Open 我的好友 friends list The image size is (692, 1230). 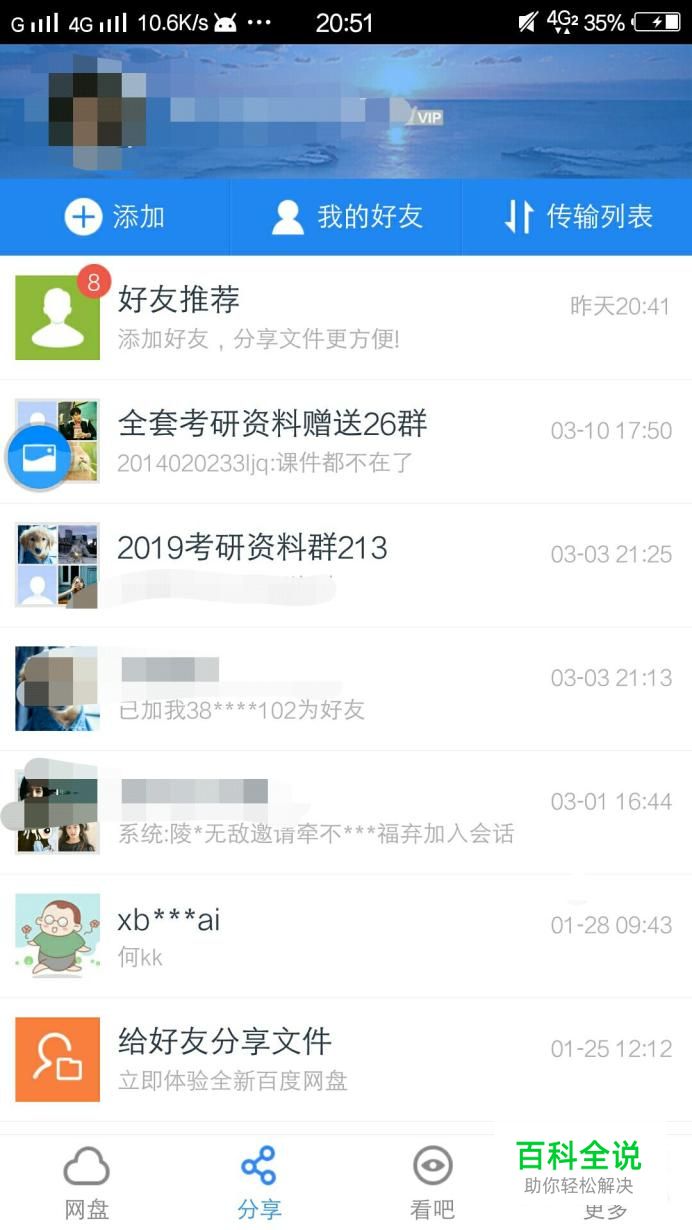(346, 217)
